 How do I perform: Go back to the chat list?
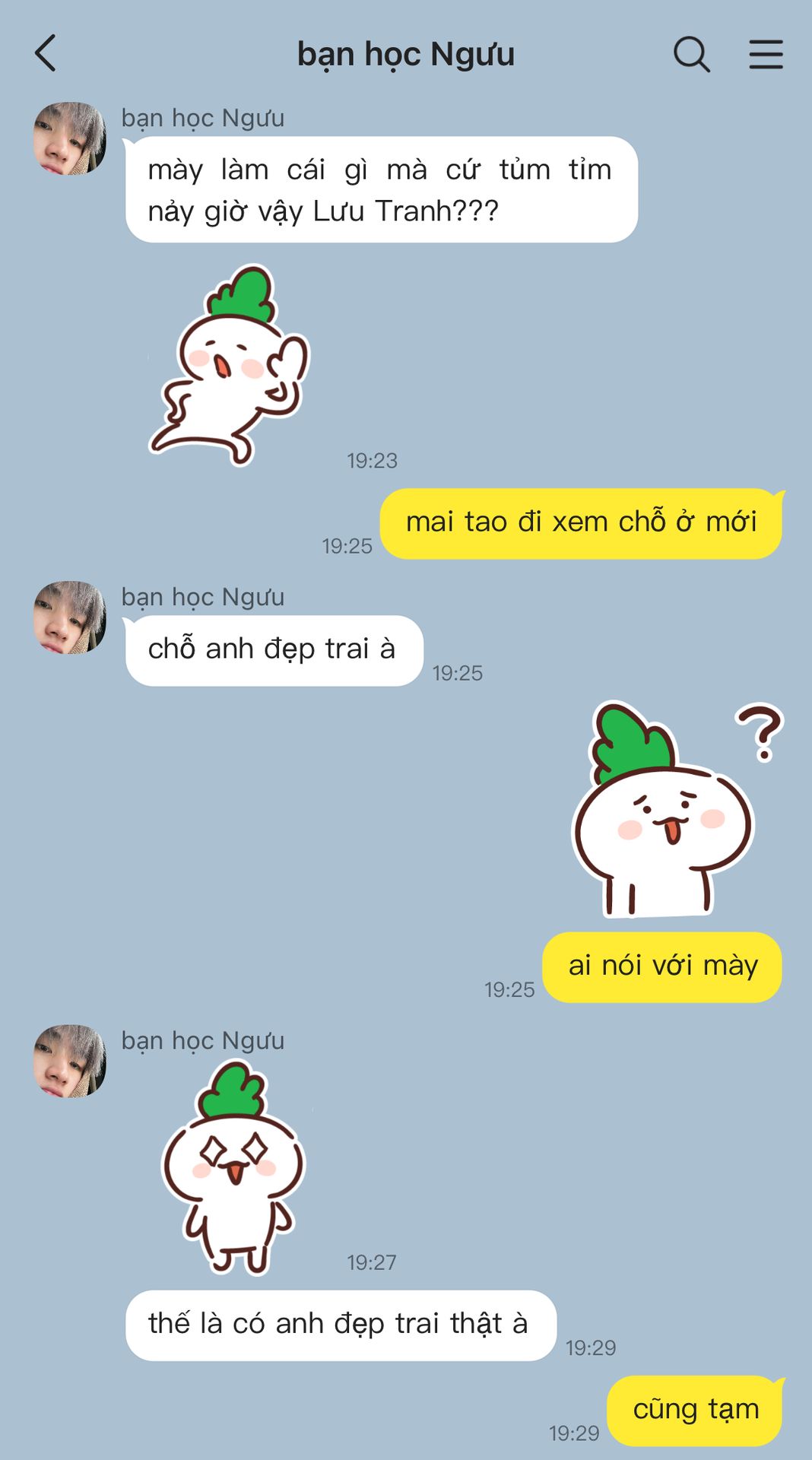click(x=46, y=54)
